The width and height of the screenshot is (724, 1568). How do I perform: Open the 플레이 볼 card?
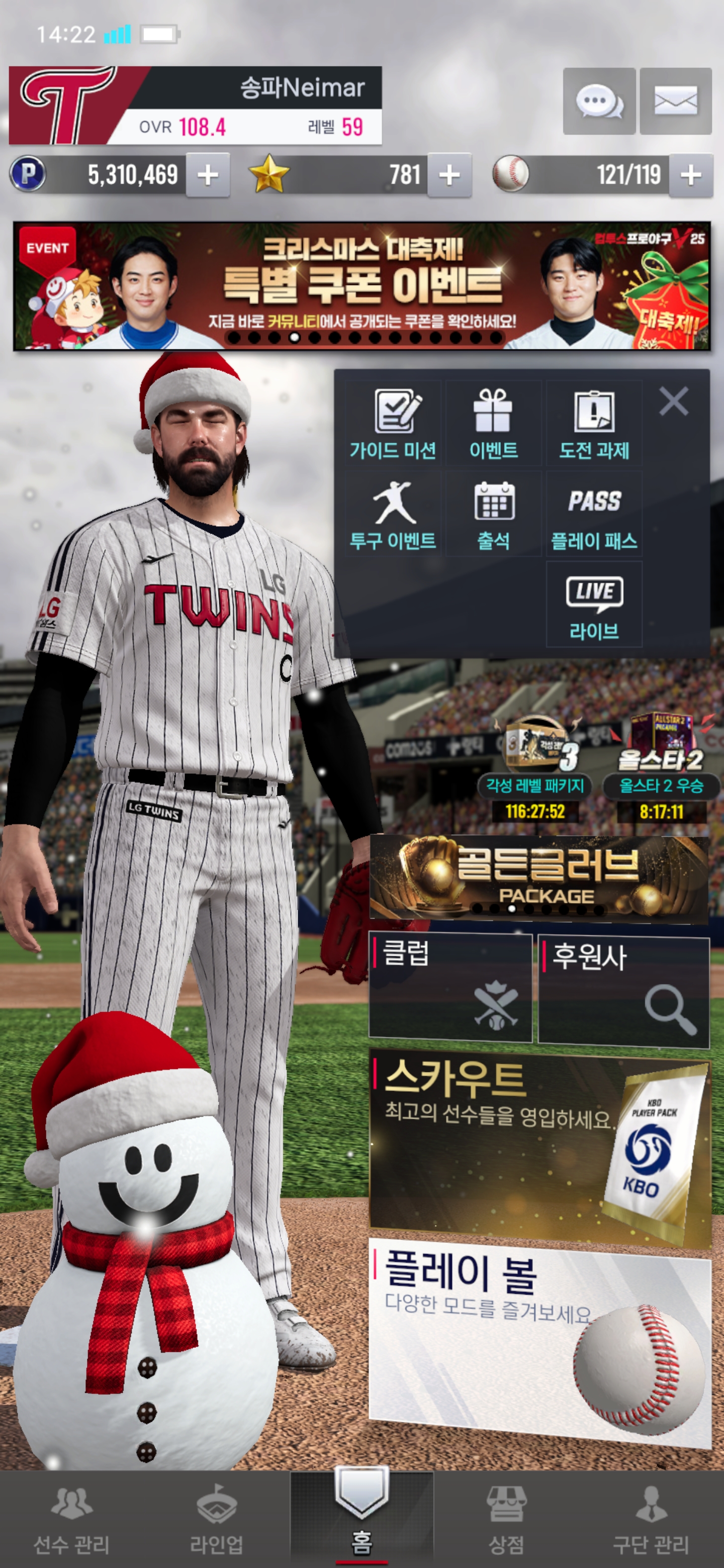tap(539, 1339)
